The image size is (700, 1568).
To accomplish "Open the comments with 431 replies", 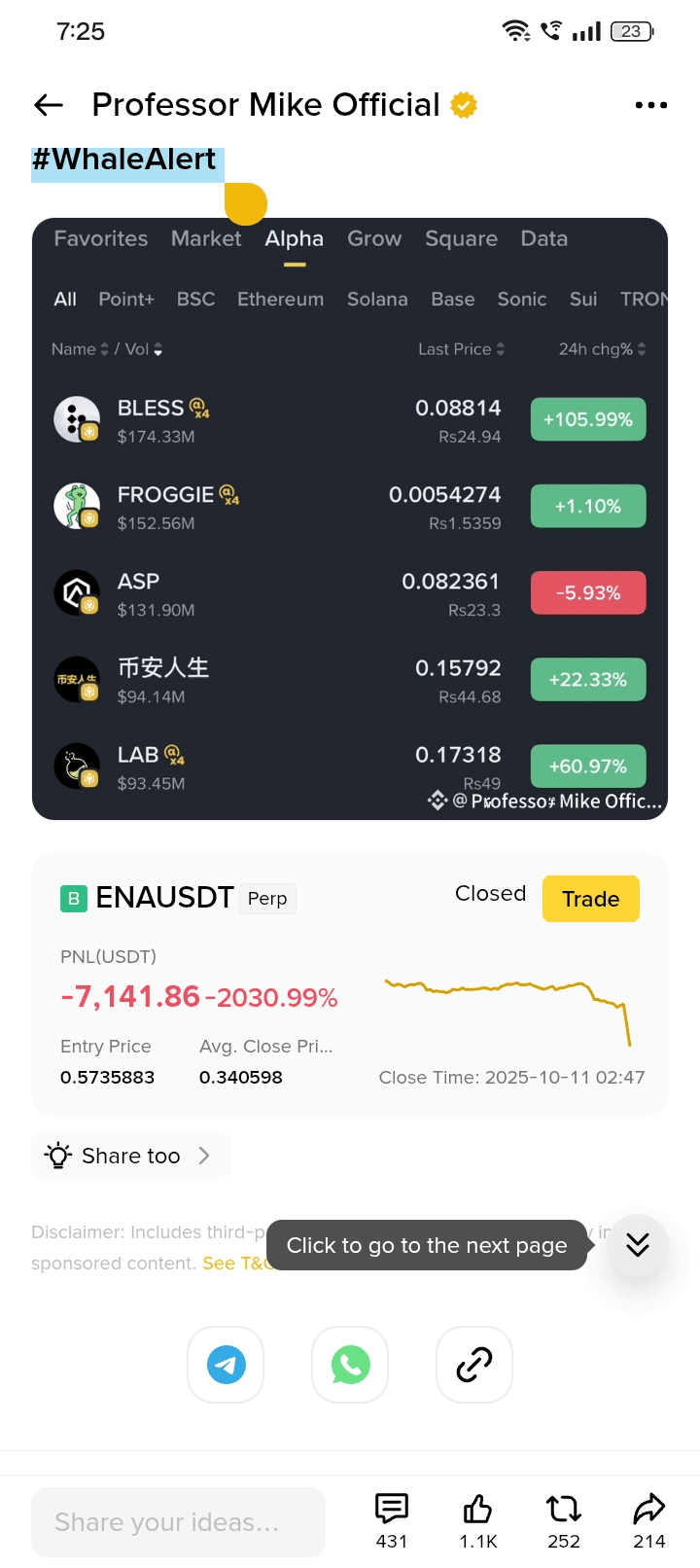I will pos(392,1519).
